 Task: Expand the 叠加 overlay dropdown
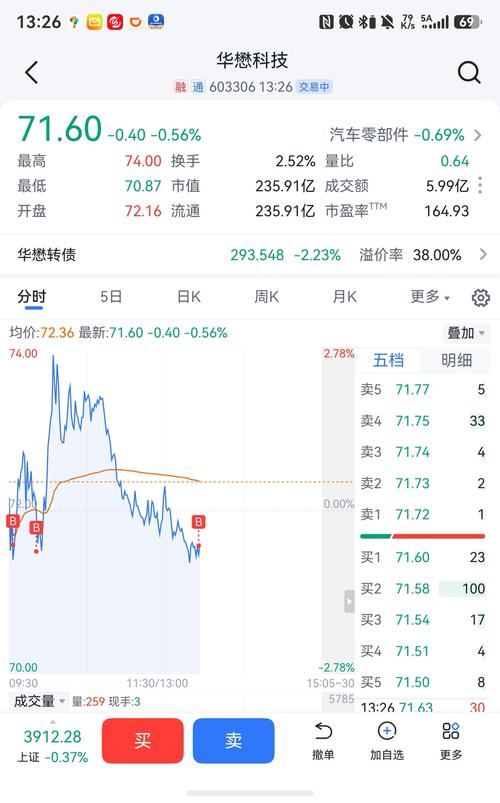tap(466, 333)
